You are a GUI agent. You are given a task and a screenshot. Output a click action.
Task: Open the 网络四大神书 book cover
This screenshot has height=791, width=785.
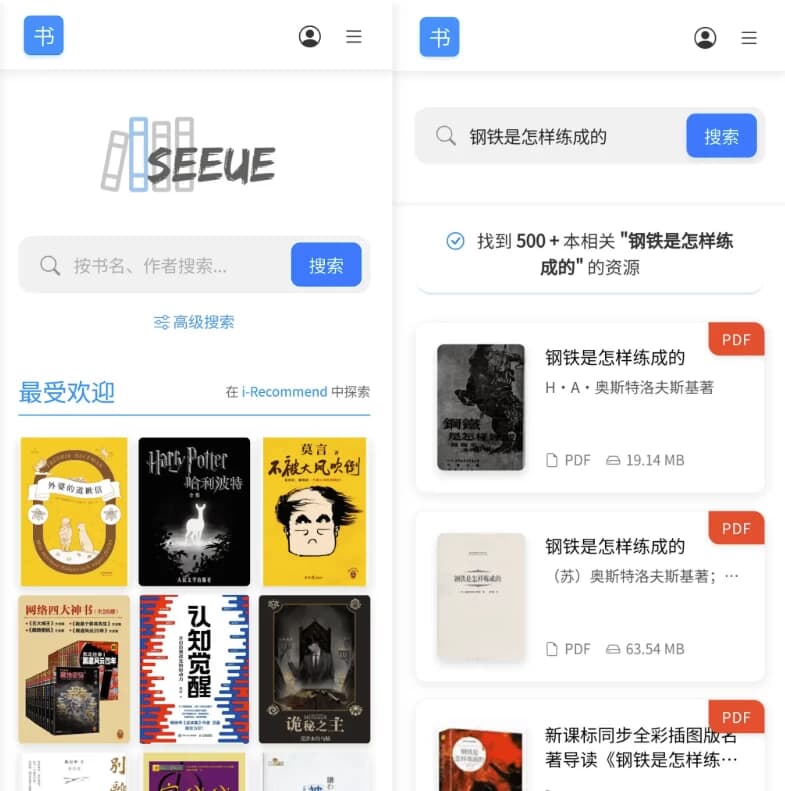coord(74,669)
